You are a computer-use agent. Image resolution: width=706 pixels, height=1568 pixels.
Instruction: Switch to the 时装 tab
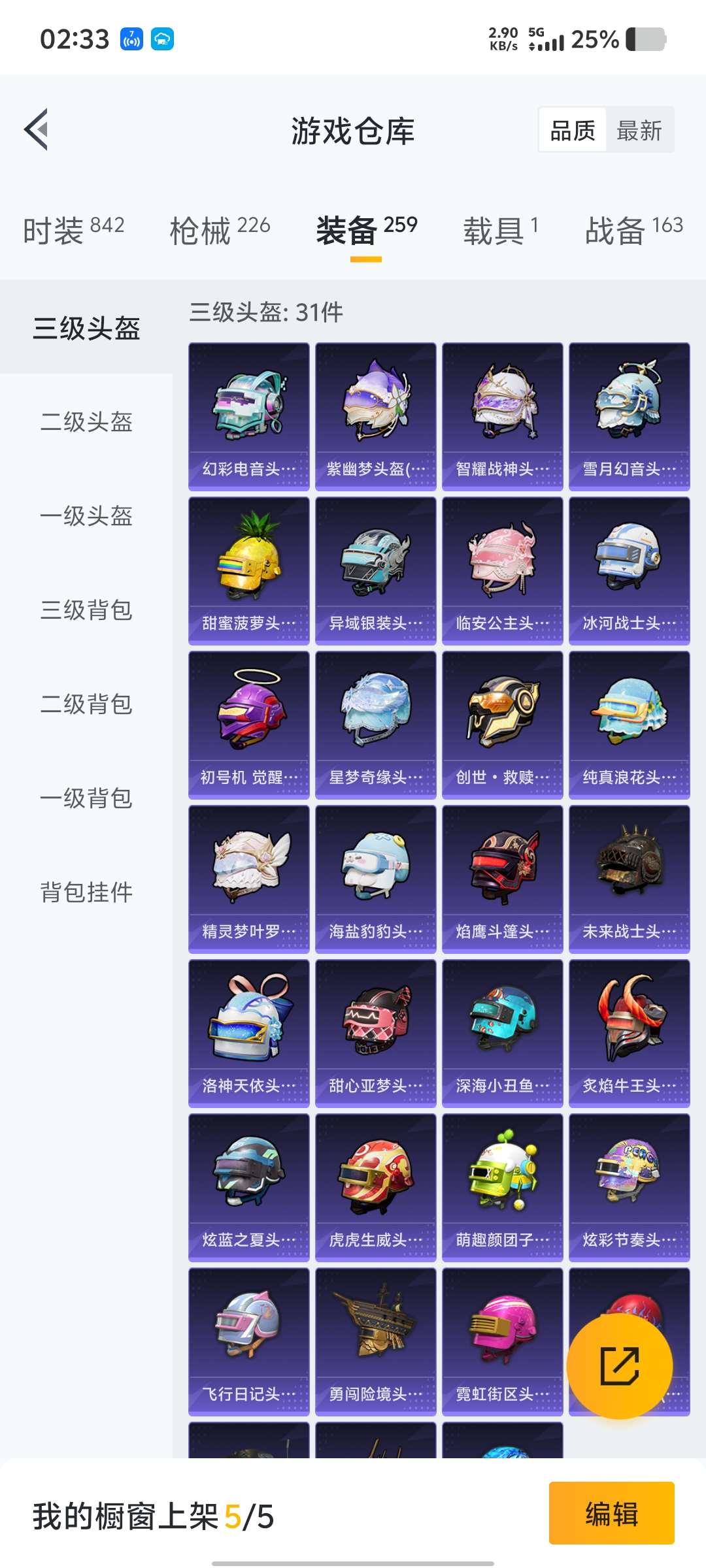click(74, 230)
